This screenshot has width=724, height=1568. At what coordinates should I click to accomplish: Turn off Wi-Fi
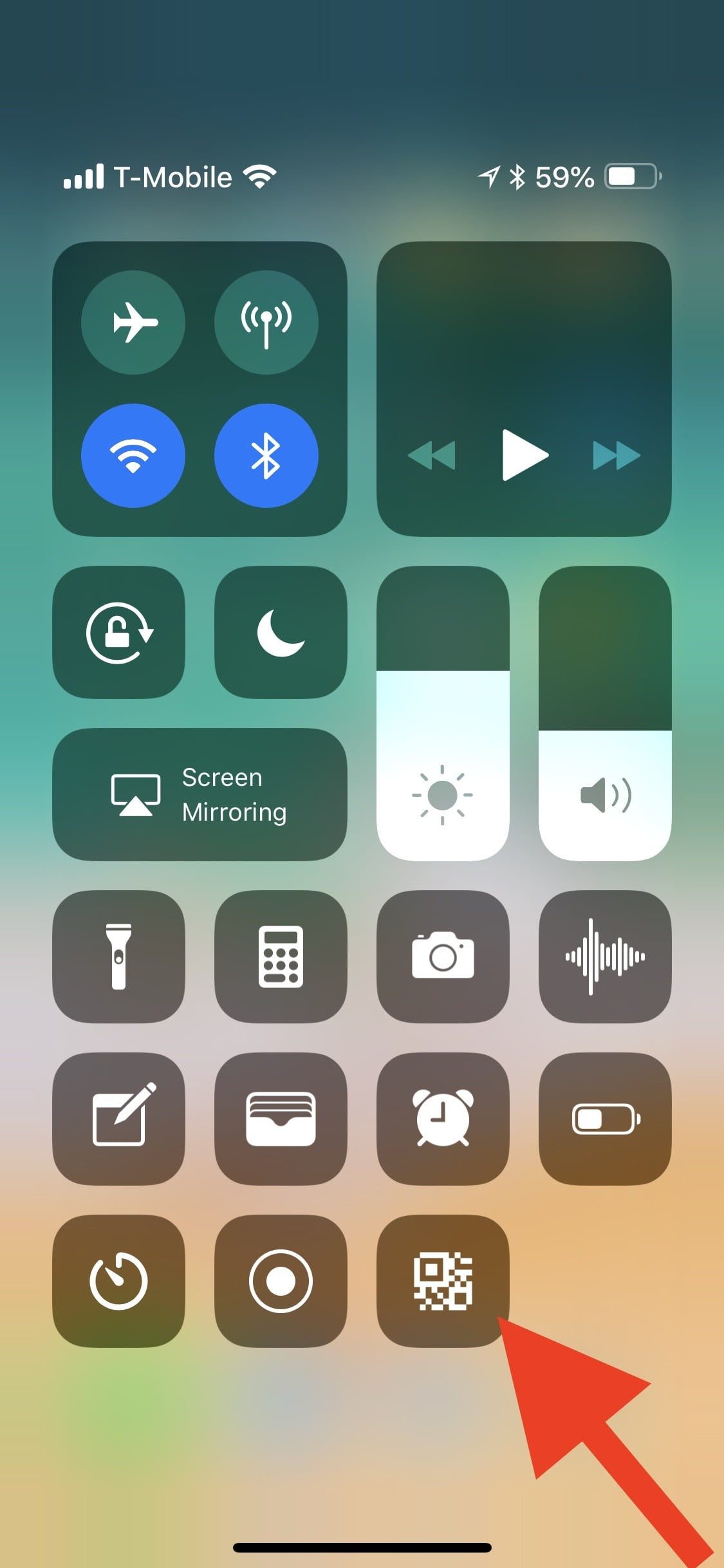[x=133, y=455]
